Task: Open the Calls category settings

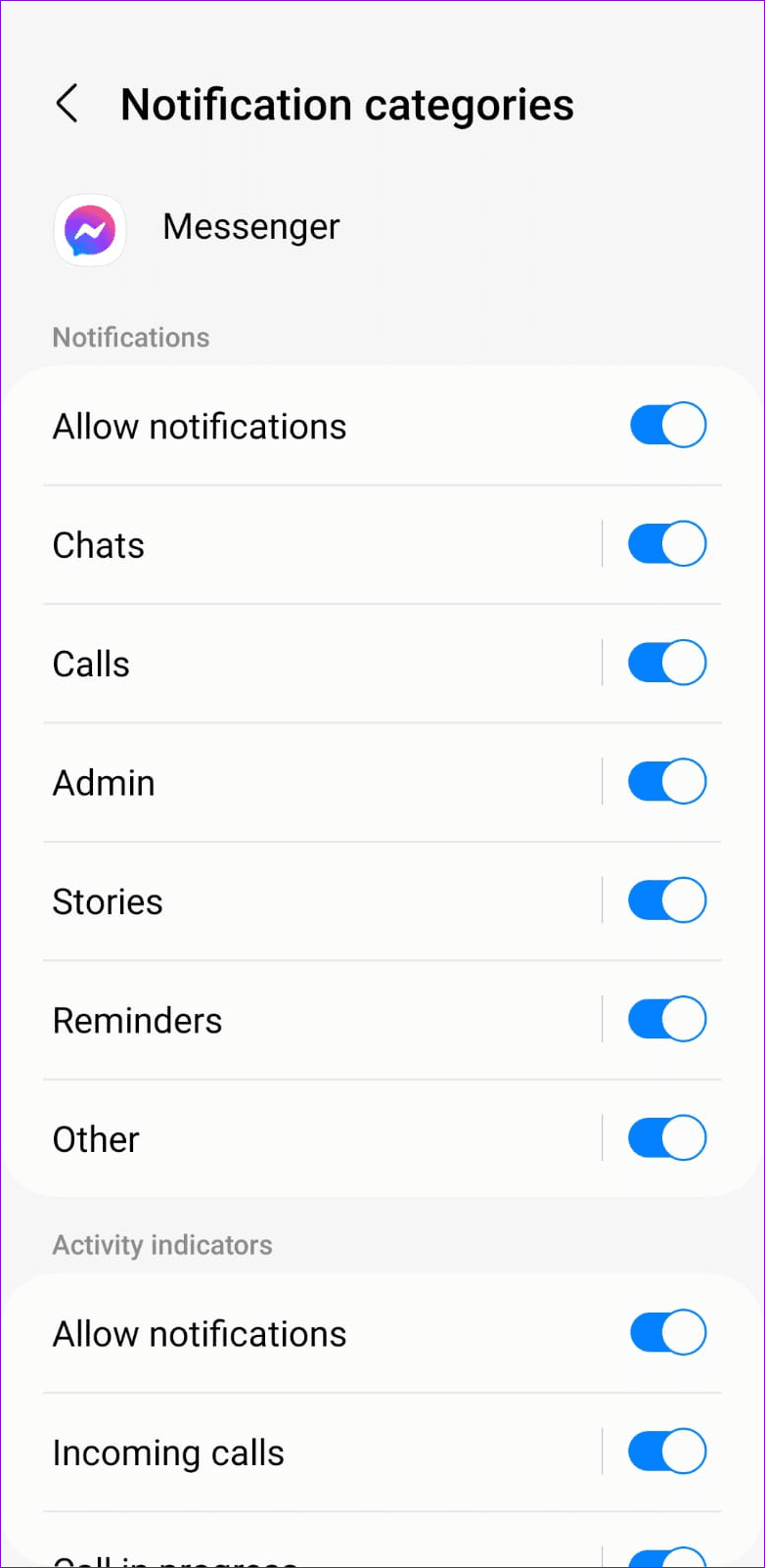Action: click(x=293, y=664)
